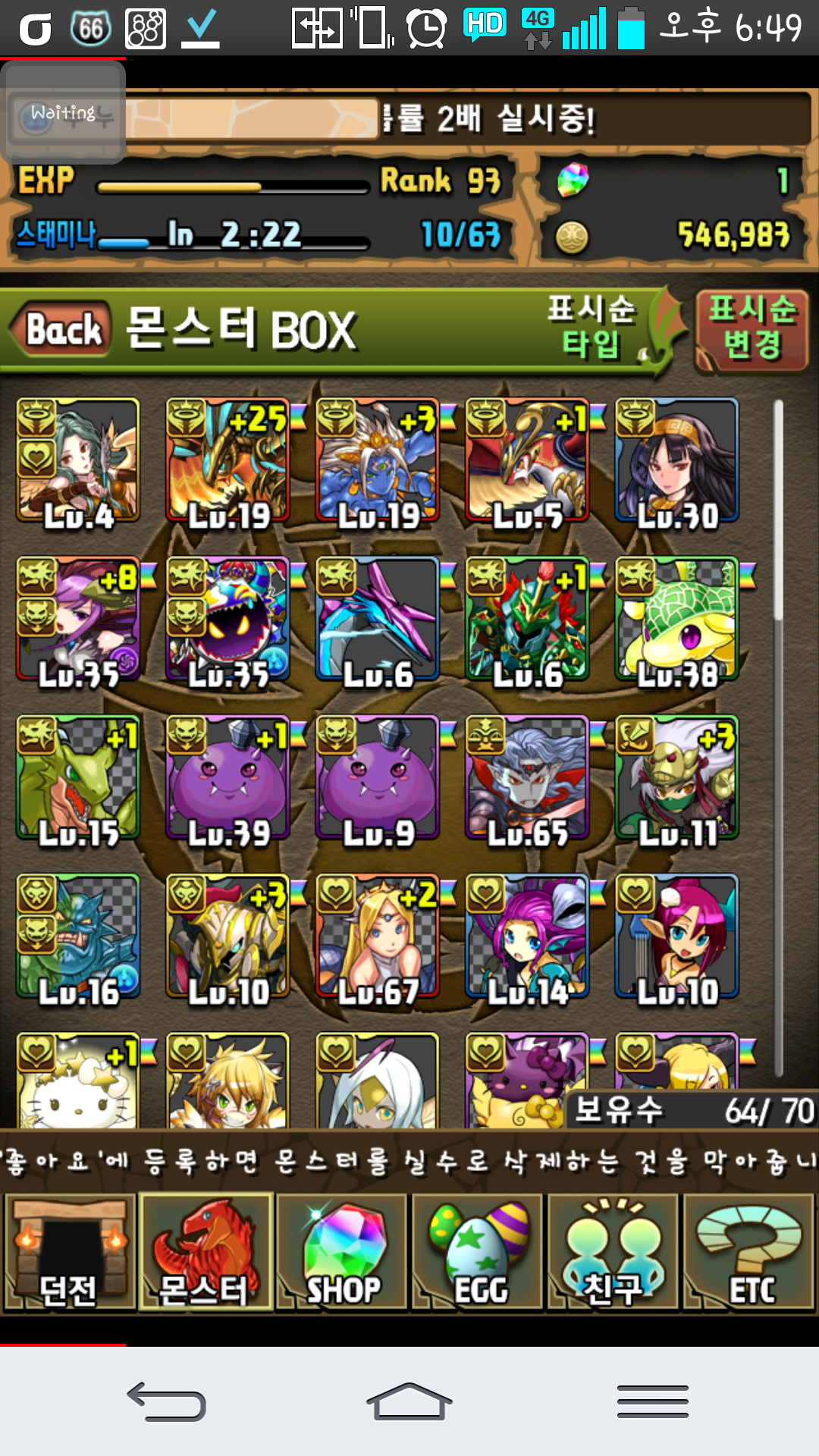Open the 몬스터 tab
This screenshot has height=1456, width=819.
pyautogui.click(x=205, y=1252)
